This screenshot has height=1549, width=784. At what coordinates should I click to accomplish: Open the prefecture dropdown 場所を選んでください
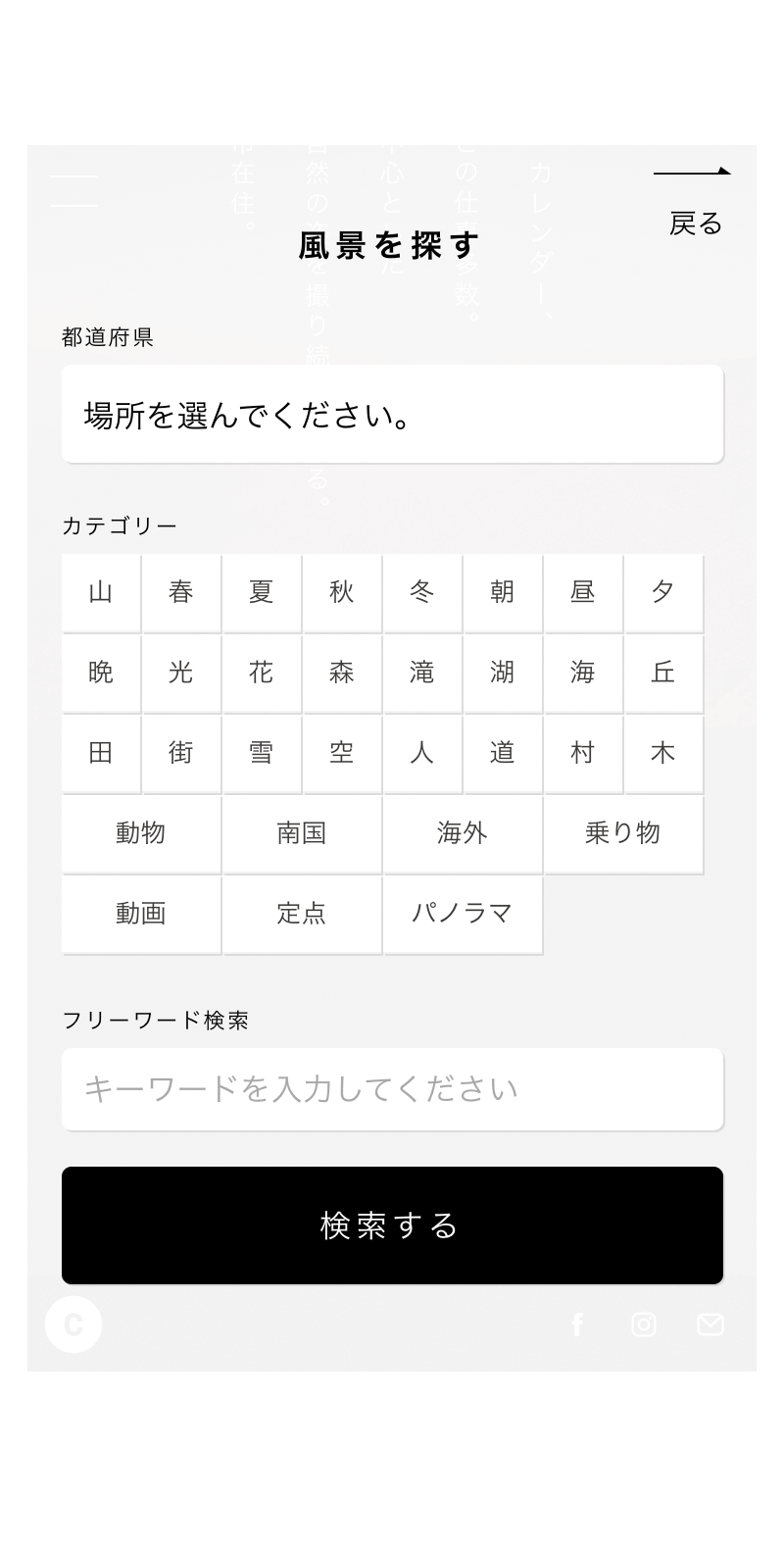392,414
